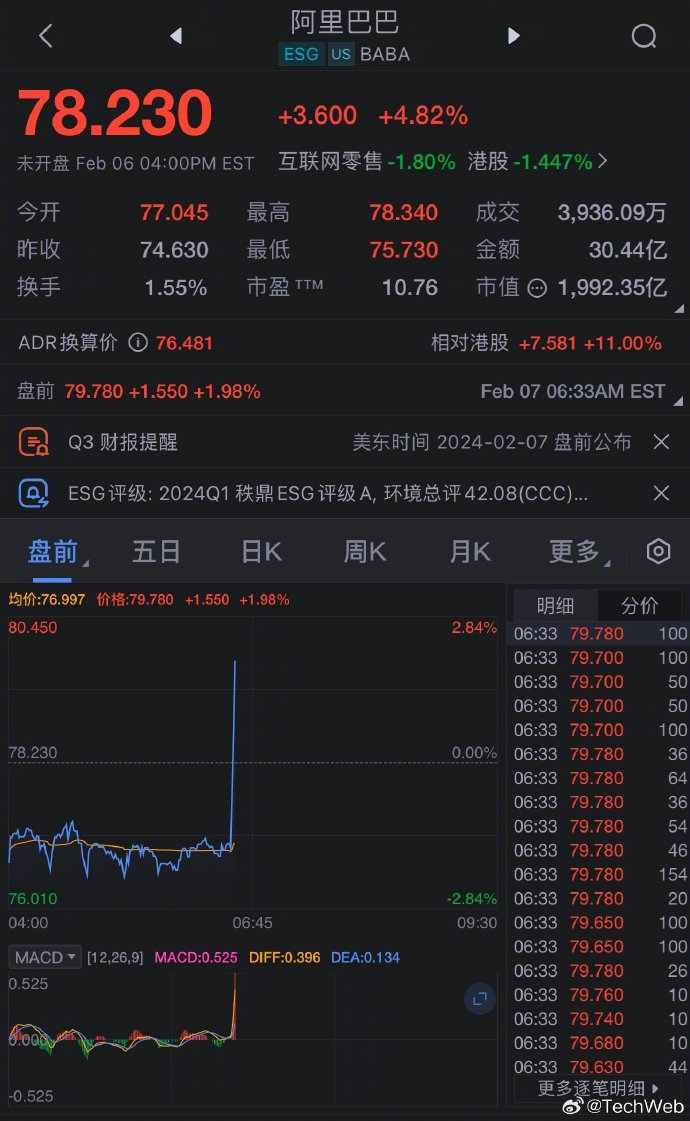Screen dimensions: 690x1121
Task: Close the ESG评级 notice
Action: (x=661, y=493)
